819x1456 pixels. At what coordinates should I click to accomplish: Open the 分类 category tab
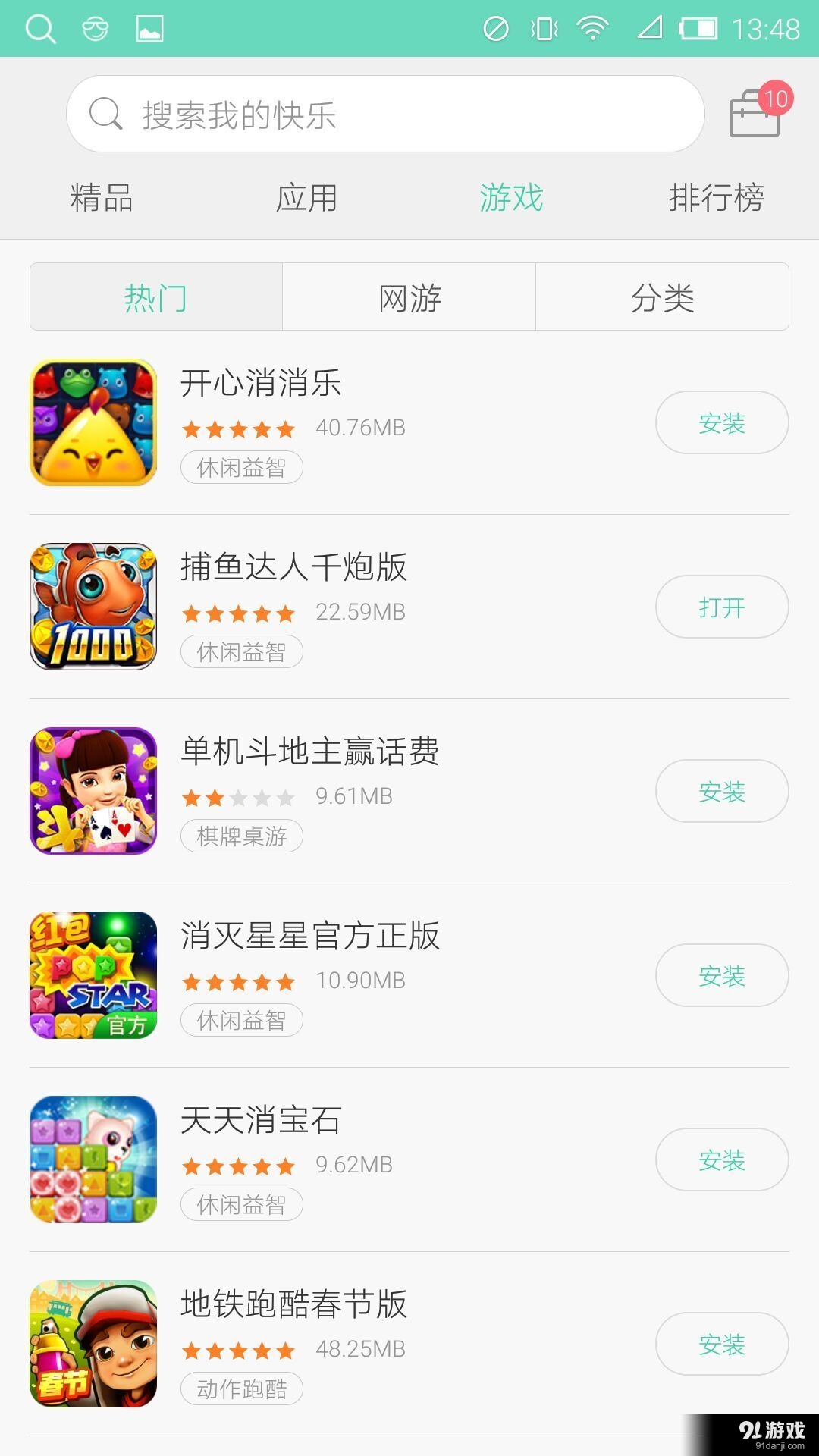(662, 297)
